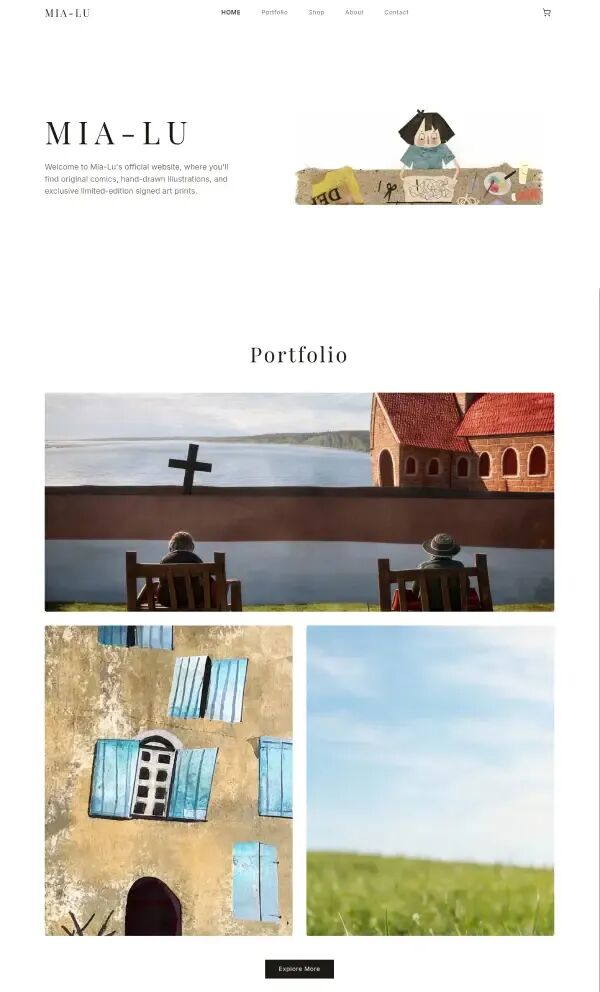The height and width of the screenshot is (992, 600).
Task: Open the Portfolio nav link
Action: 274,13
